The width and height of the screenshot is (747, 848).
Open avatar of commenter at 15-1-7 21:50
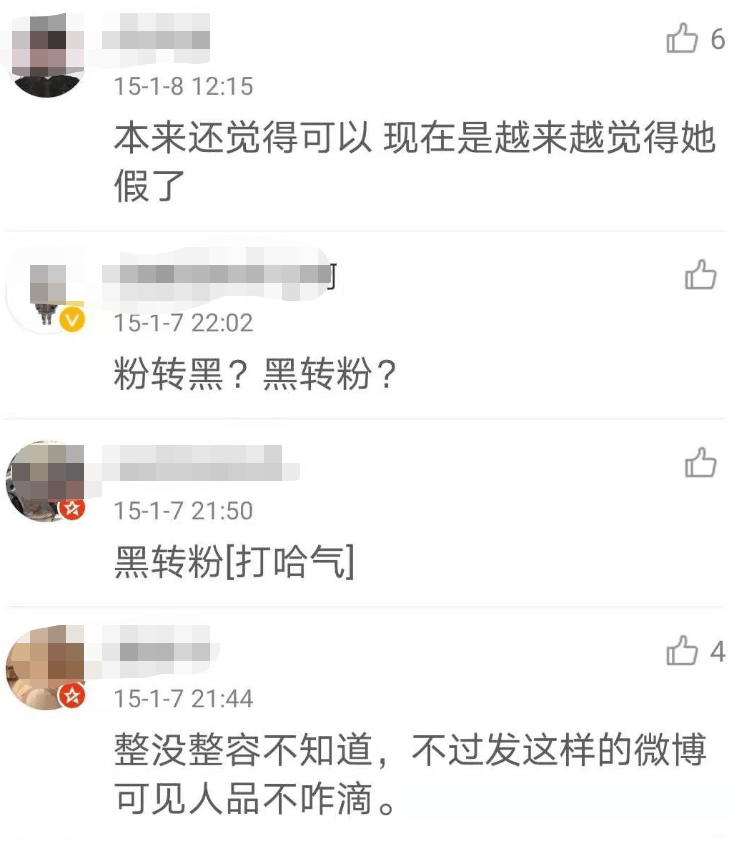click(47, 480)
